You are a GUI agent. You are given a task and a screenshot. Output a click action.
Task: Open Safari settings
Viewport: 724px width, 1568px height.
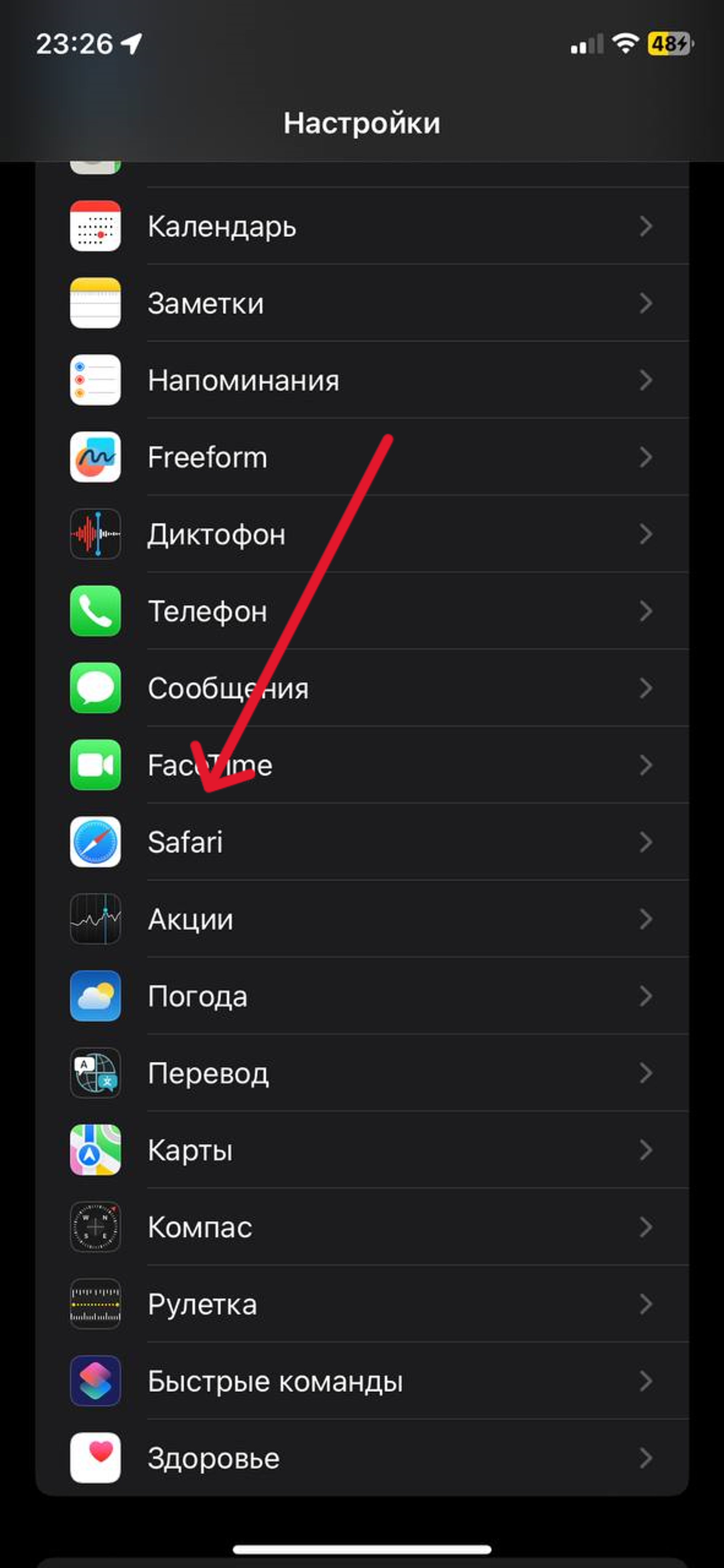click(362, 842)
